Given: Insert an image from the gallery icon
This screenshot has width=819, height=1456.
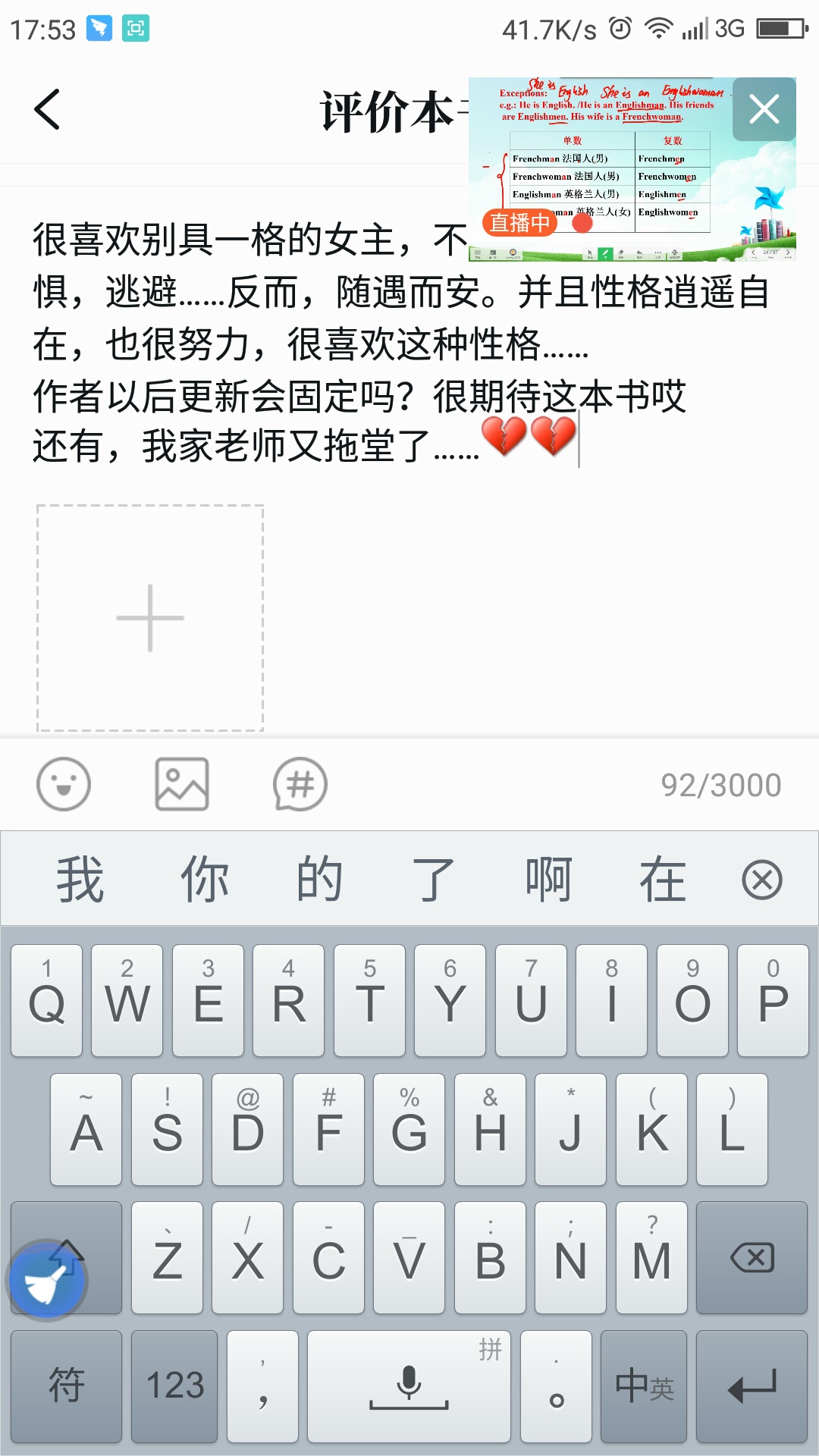Looking at the screenshot, I should 182,784.
